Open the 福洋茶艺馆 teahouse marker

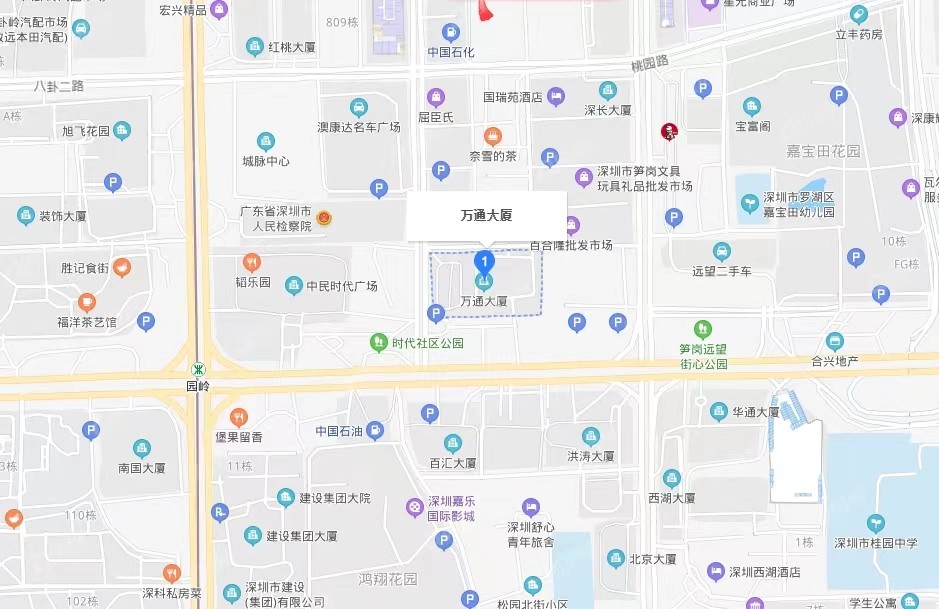point(87,302)
